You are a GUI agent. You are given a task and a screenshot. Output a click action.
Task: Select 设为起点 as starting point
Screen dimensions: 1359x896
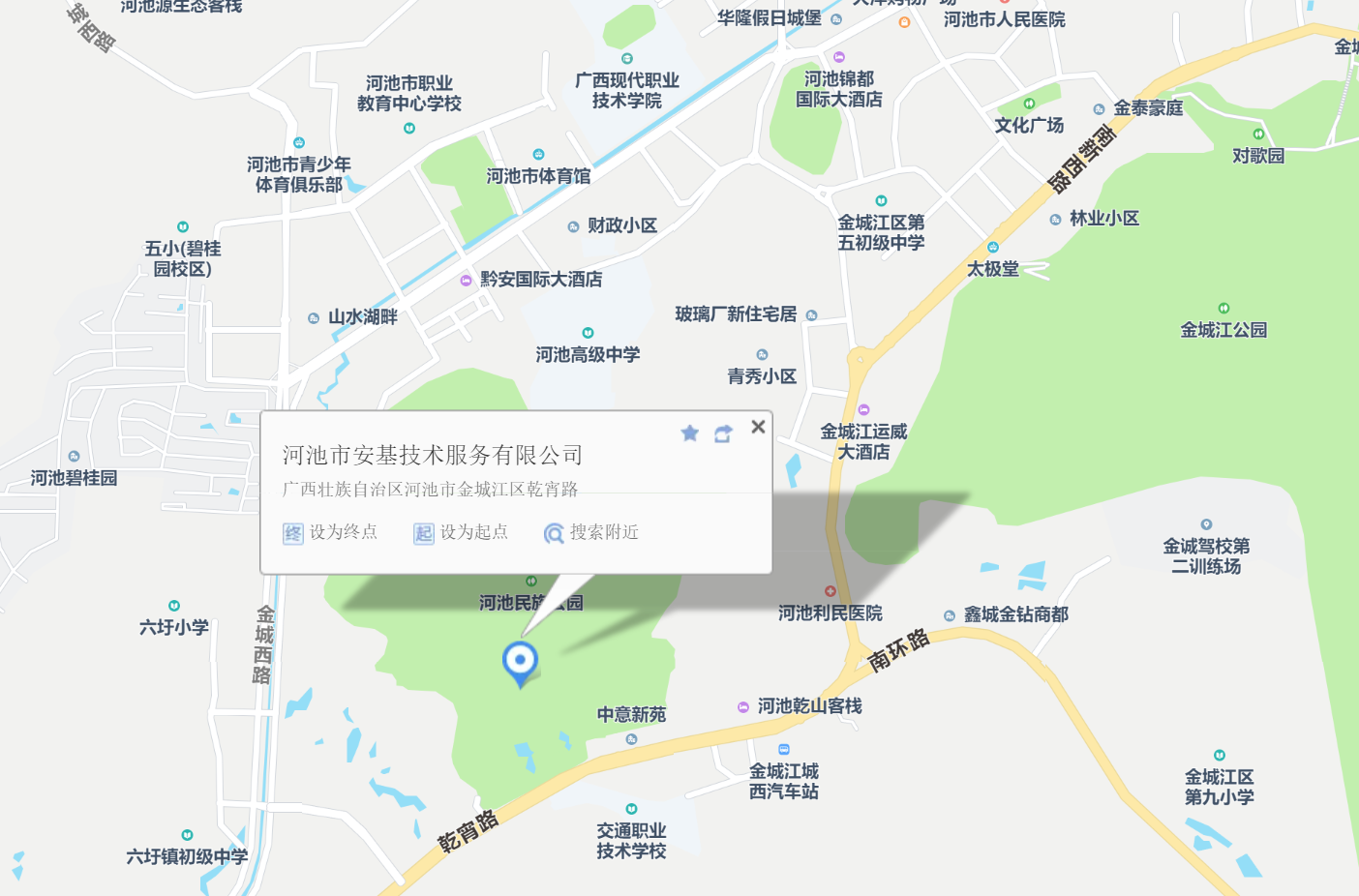click(462, 533)
